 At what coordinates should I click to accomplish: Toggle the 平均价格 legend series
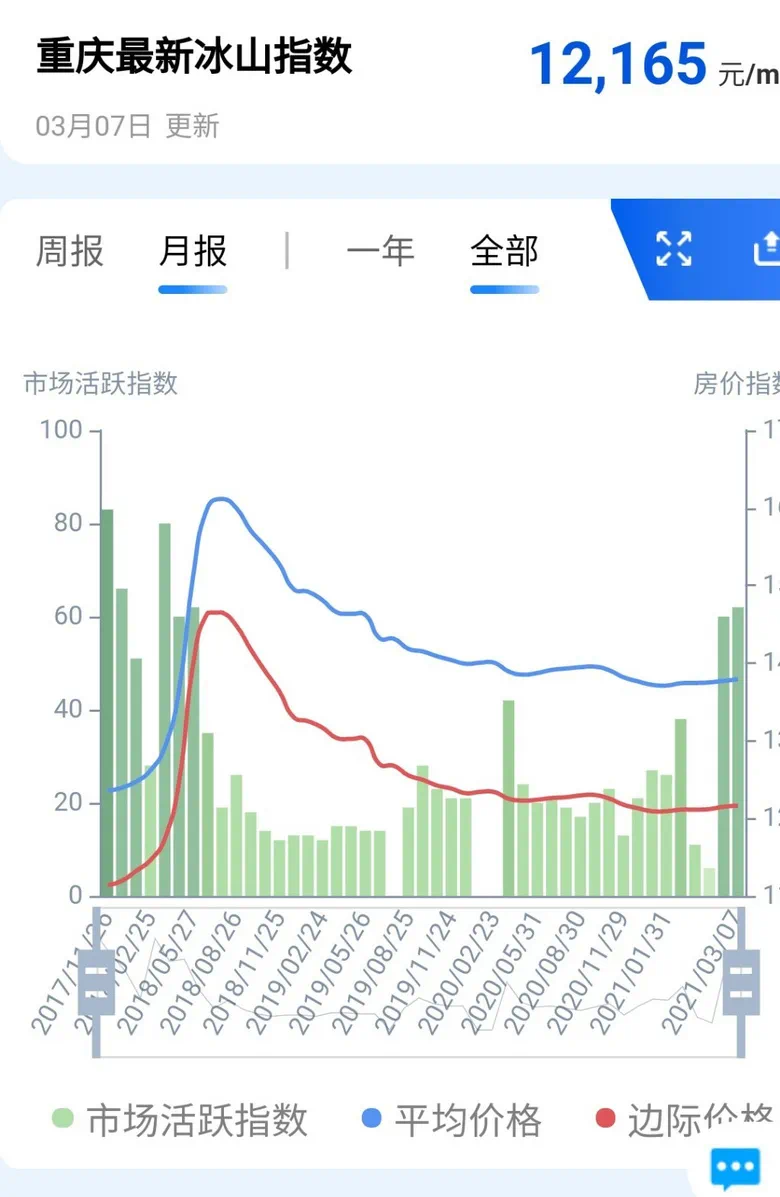tap(452, 1120)
